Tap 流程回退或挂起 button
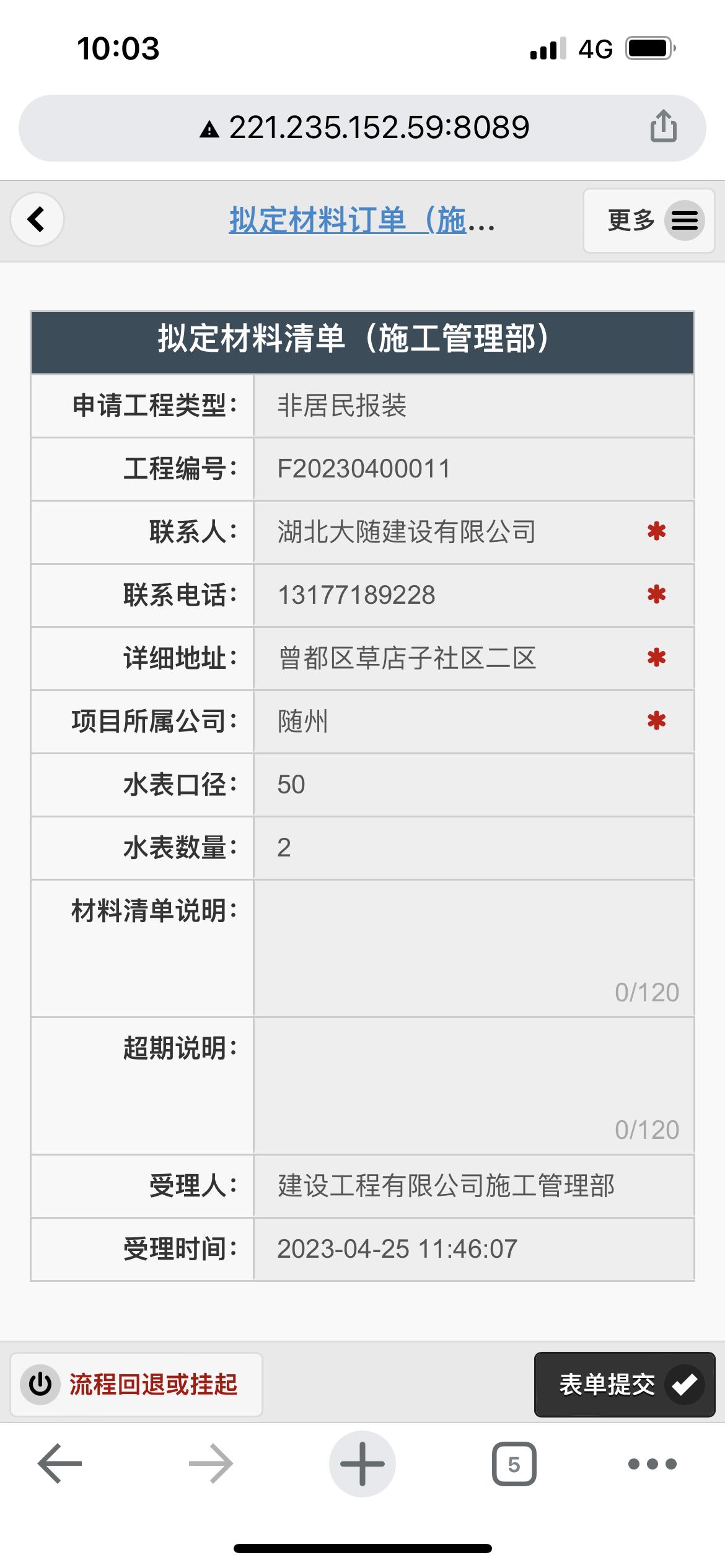 coord(136,1385)
